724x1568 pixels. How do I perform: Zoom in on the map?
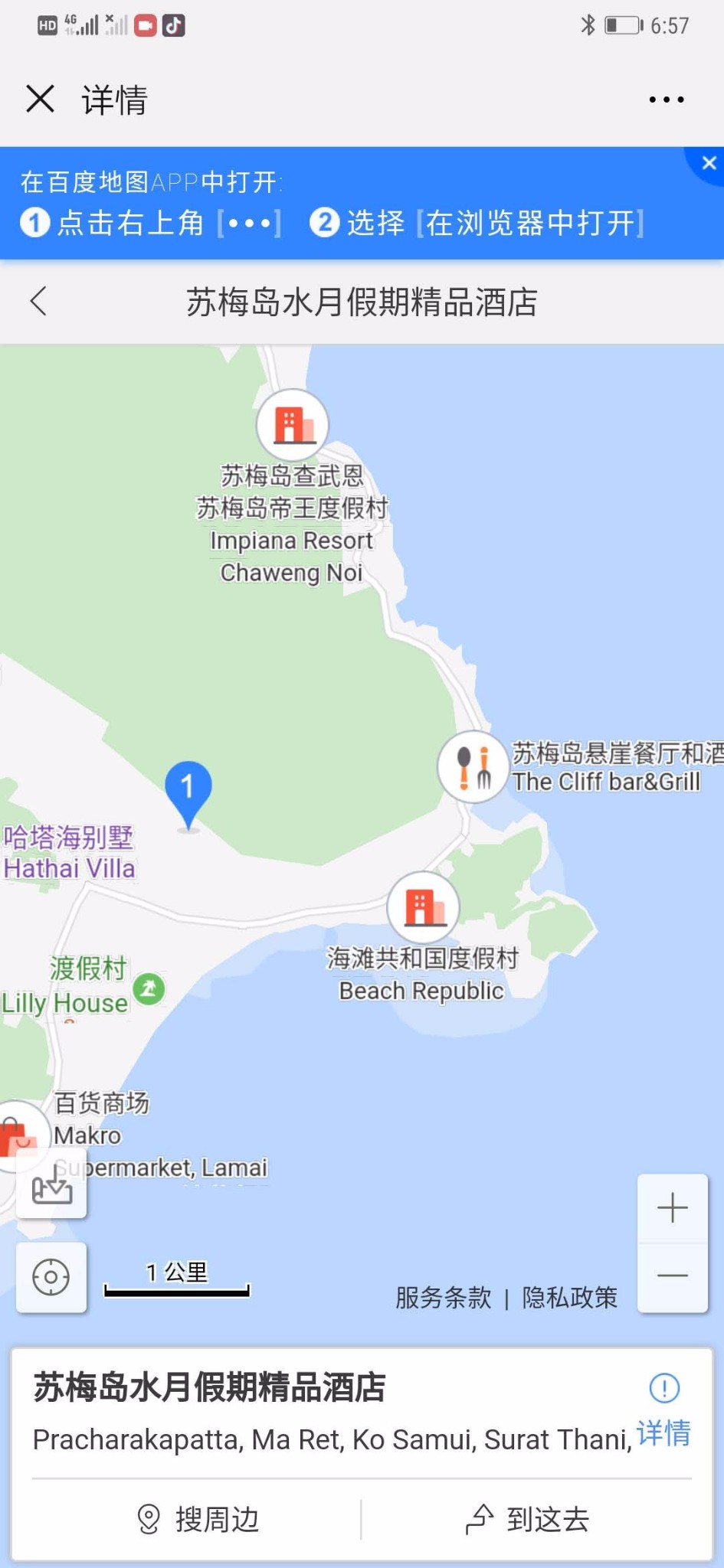(x=672, y=1208)
